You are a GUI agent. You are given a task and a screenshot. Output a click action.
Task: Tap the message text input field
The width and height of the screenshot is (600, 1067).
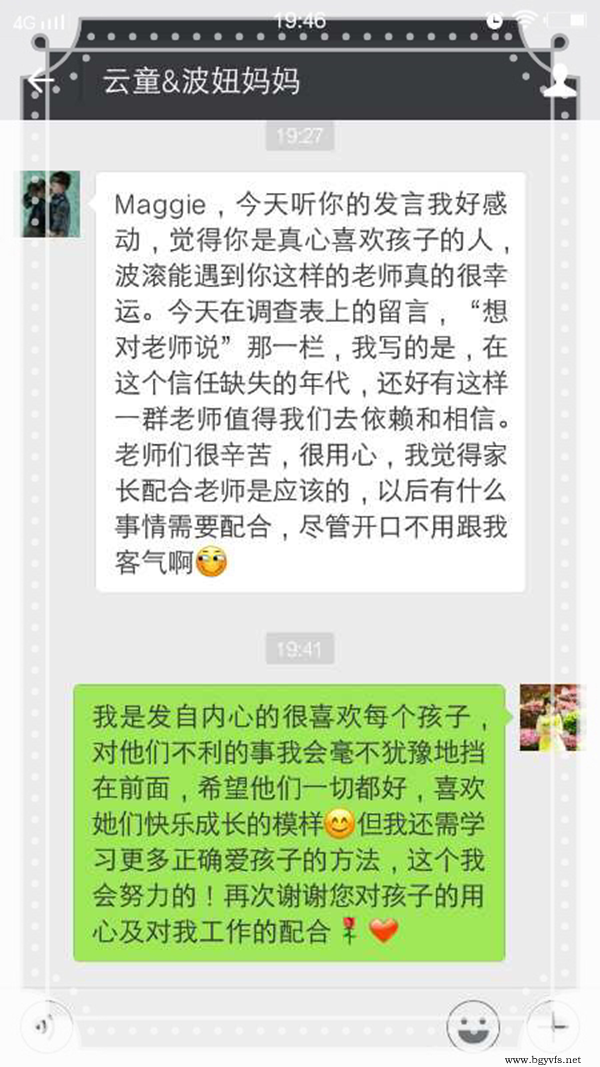pyautogui.click(x=255, y=1025)
